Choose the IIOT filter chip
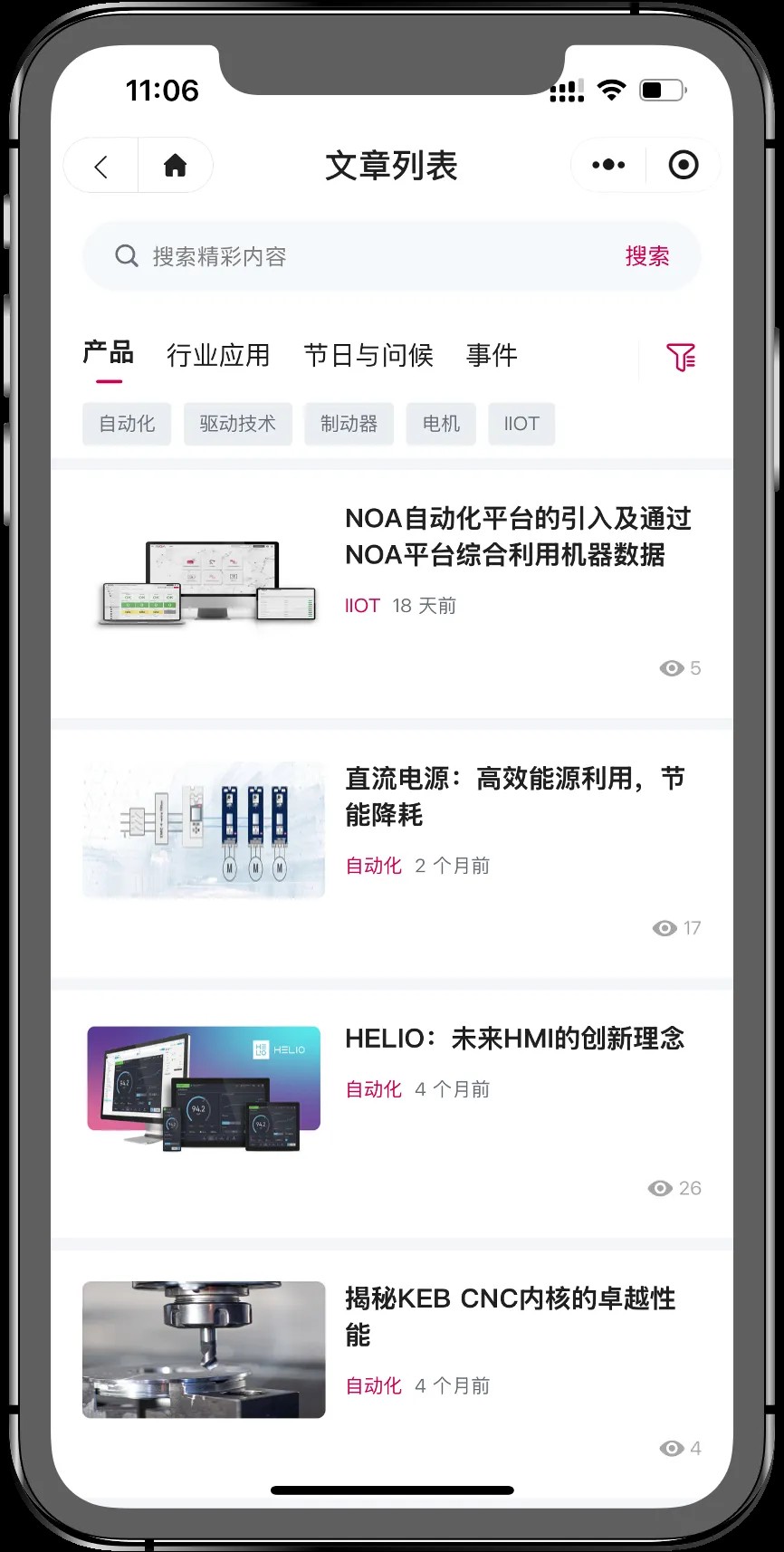 click(521, 424)
